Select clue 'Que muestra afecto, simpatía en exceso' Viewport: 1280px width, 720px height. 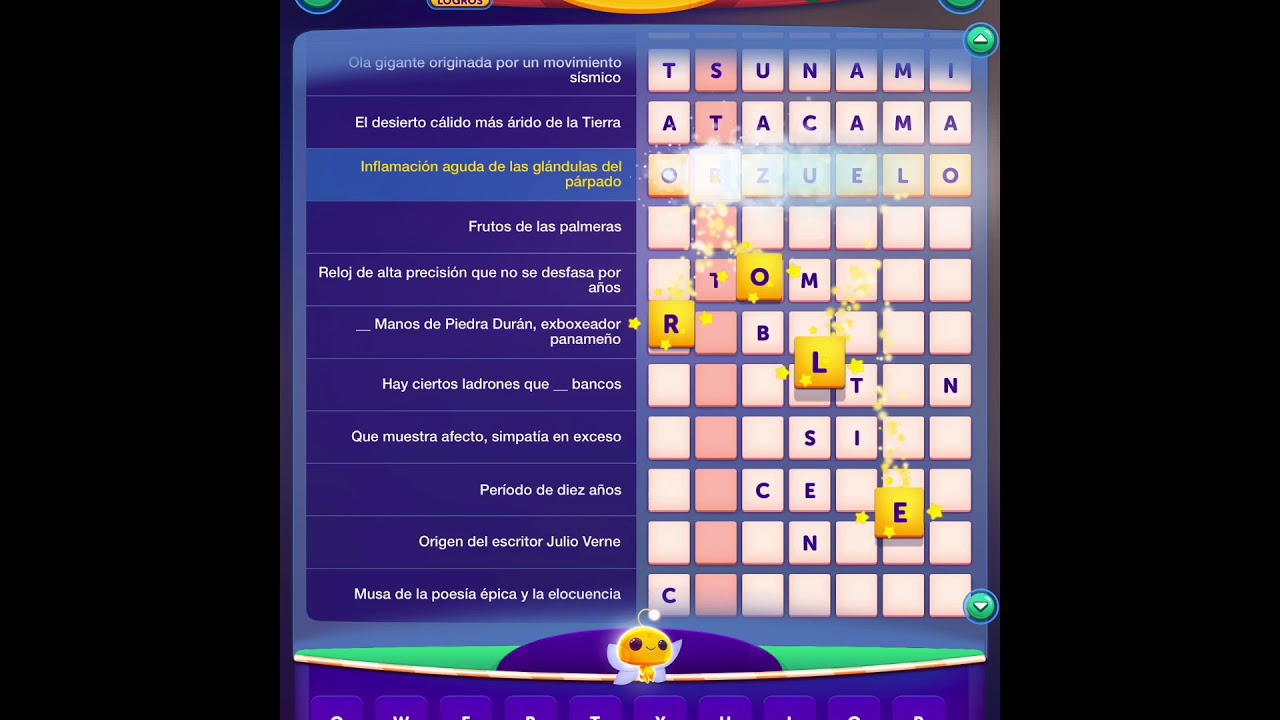471,437
